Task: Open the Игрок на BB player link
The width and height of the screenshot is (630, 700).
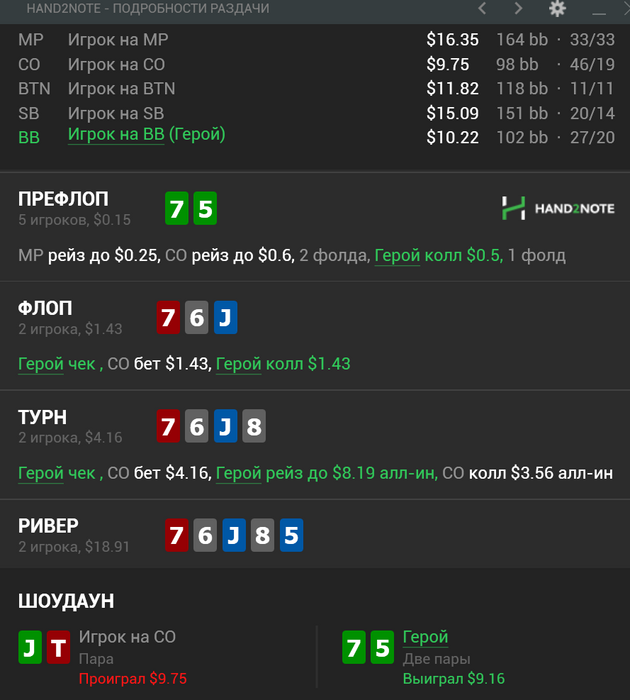Action: click(x=116, y=135)
